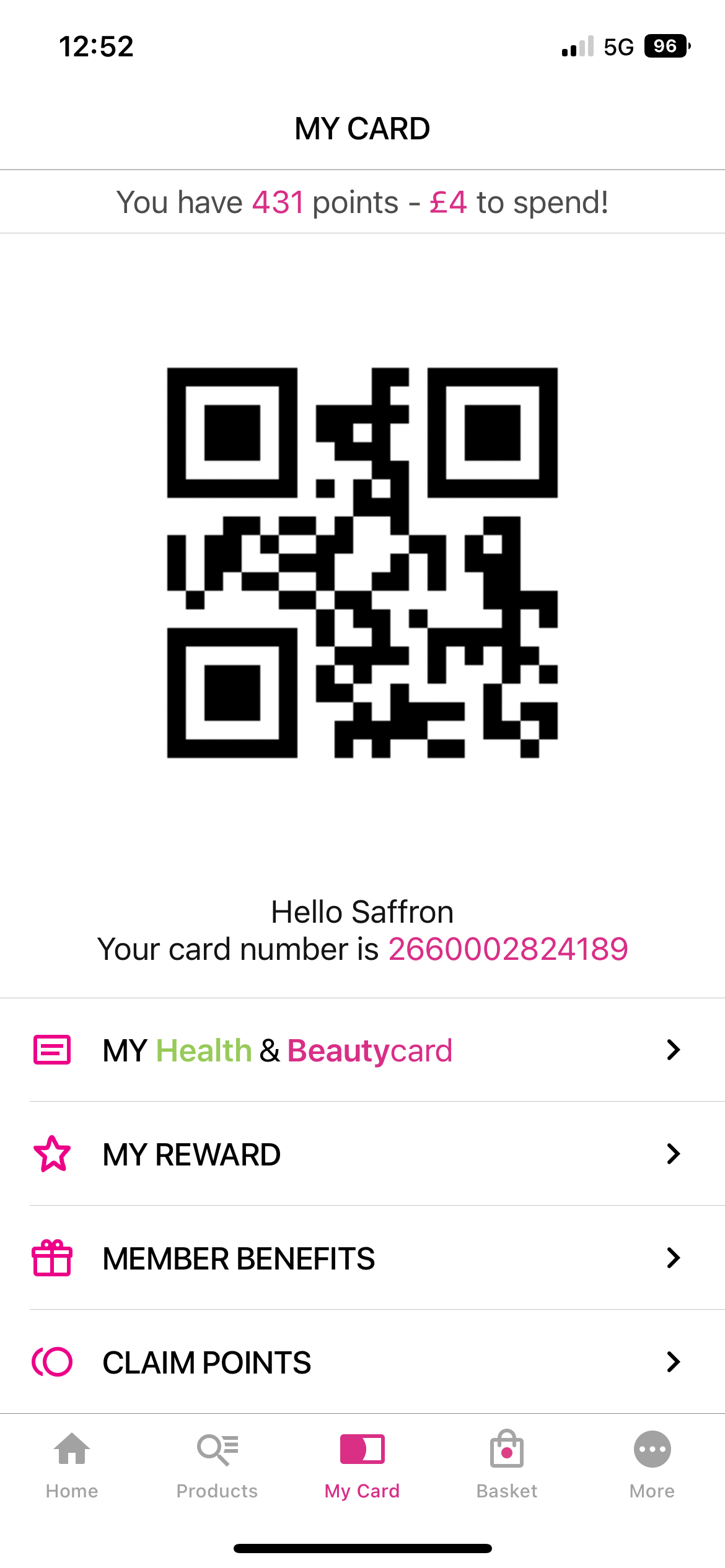This screenshot has height=1568, width=725.
Task: Select the My Card tab
Action: (x=362, y=1465)
